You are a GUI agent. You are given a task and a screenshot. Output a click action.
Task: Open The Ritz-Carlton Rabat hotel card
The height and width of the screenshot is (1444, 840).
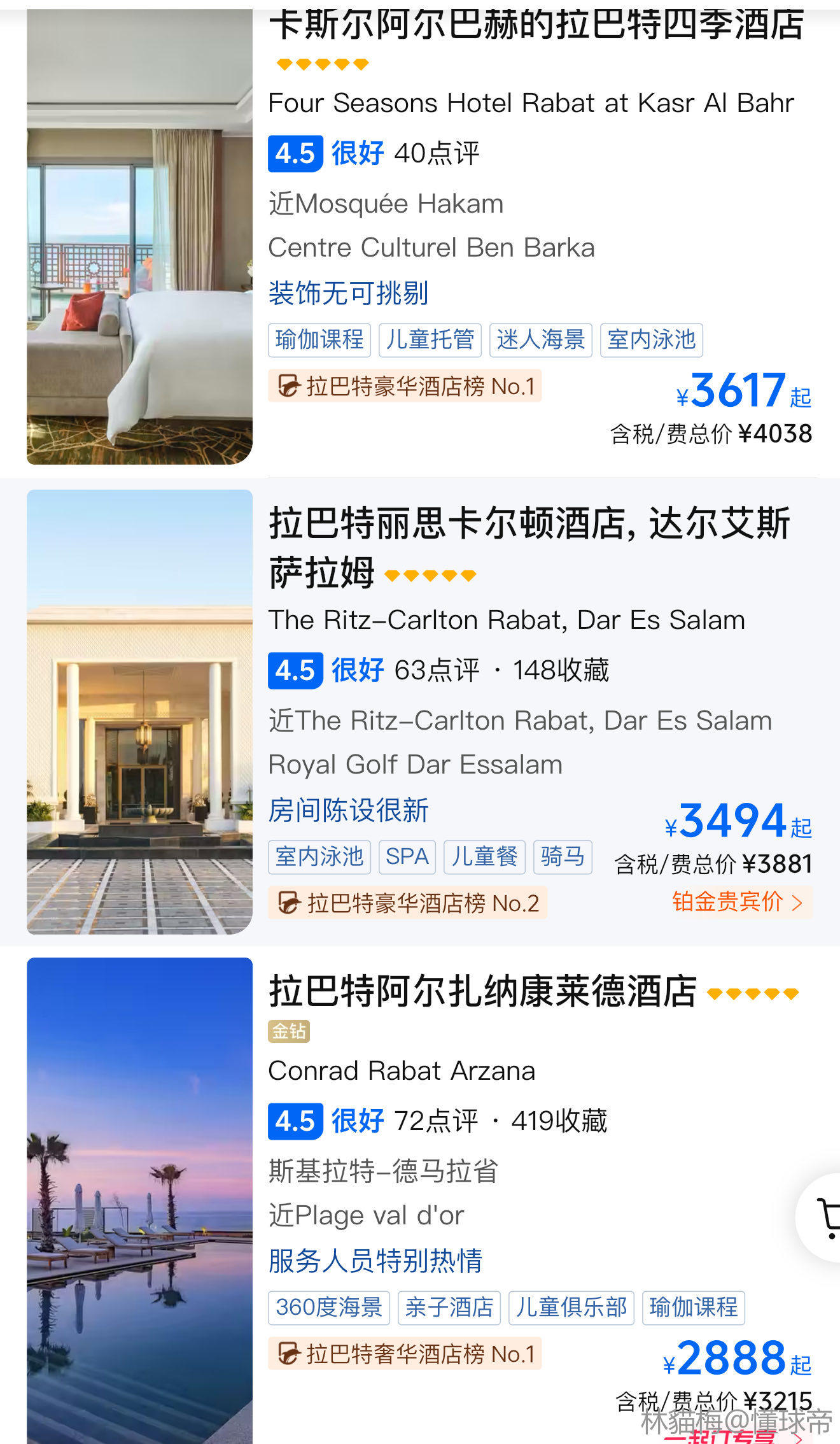[x=506, y=620]
